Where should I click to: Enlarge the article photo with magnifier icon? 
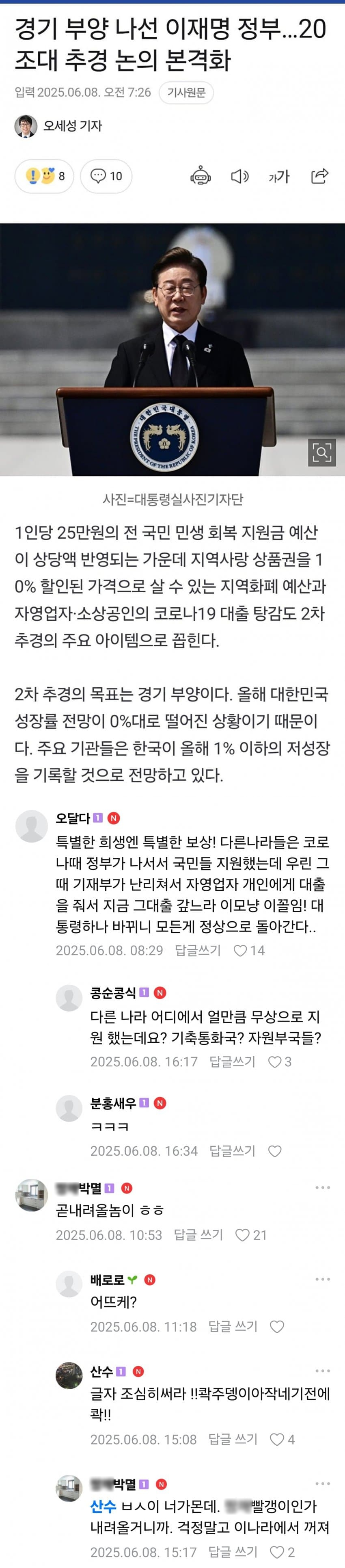(321, 452)
